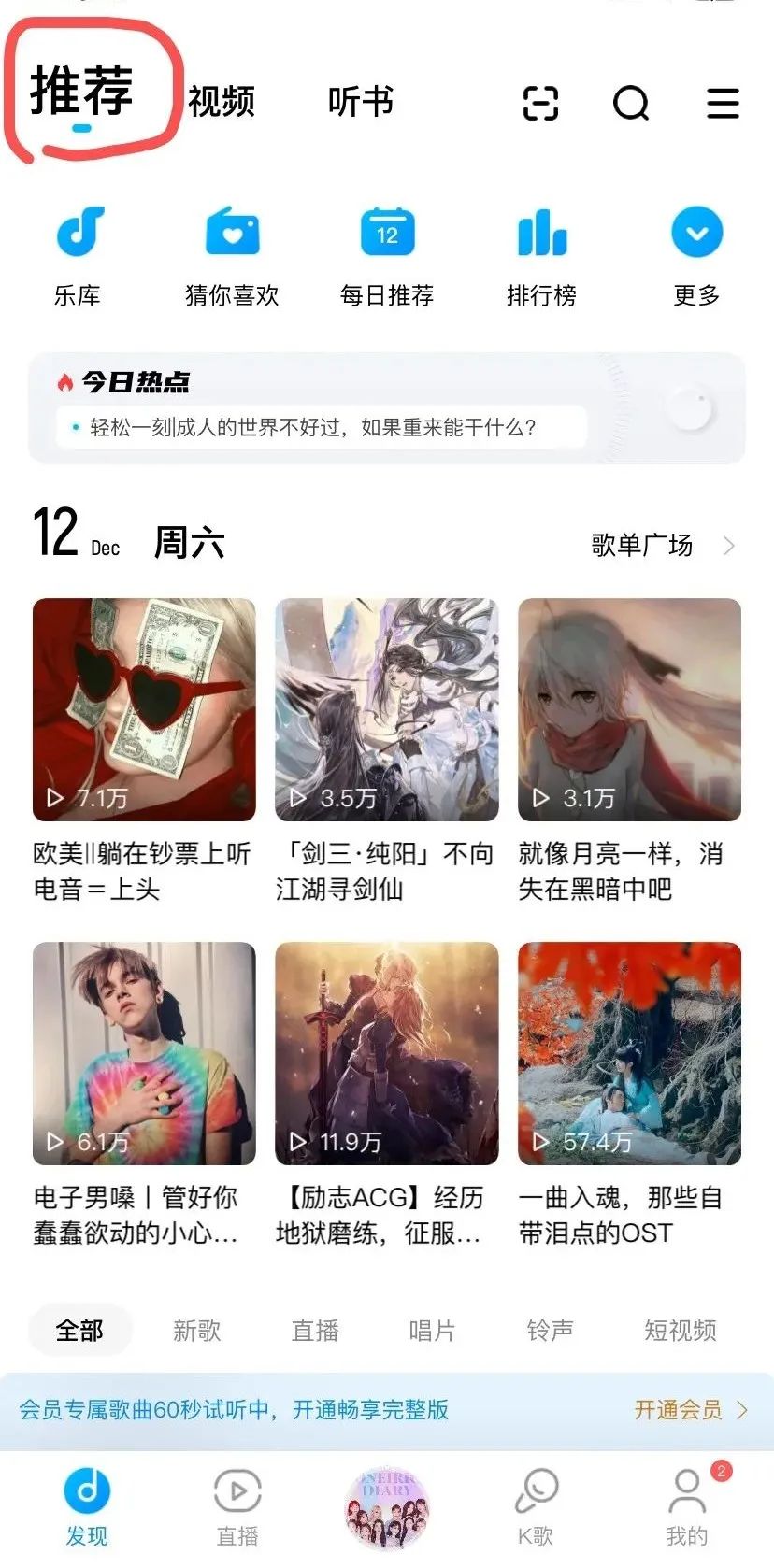Image resolution: width=774 pixels, height=1568 pixels.
Task: Open the 乐库 music library
Action: click(x=79, y=252)
